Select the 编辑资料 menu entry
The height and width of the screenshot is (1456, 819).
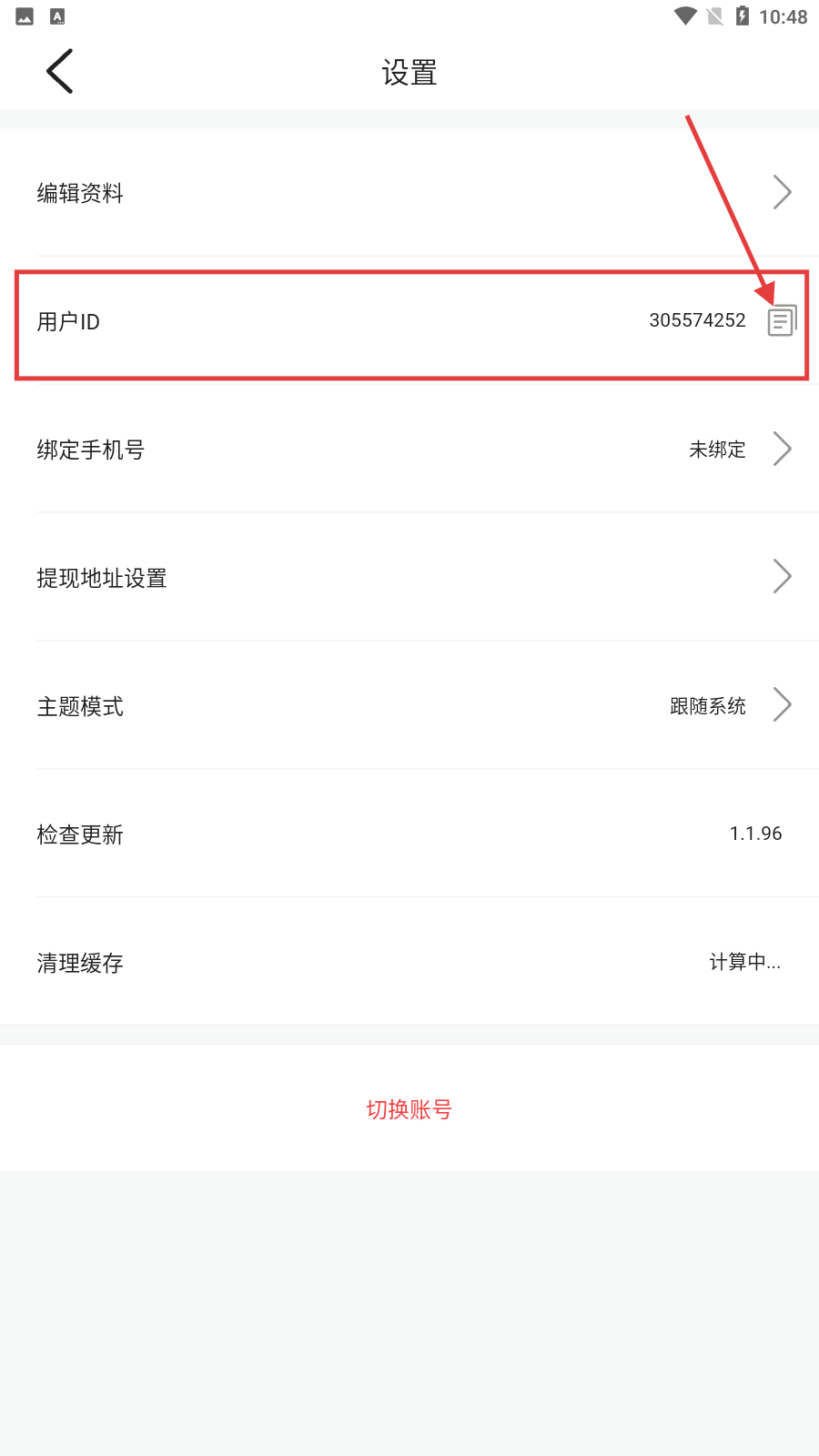click(x=80, y=193)
